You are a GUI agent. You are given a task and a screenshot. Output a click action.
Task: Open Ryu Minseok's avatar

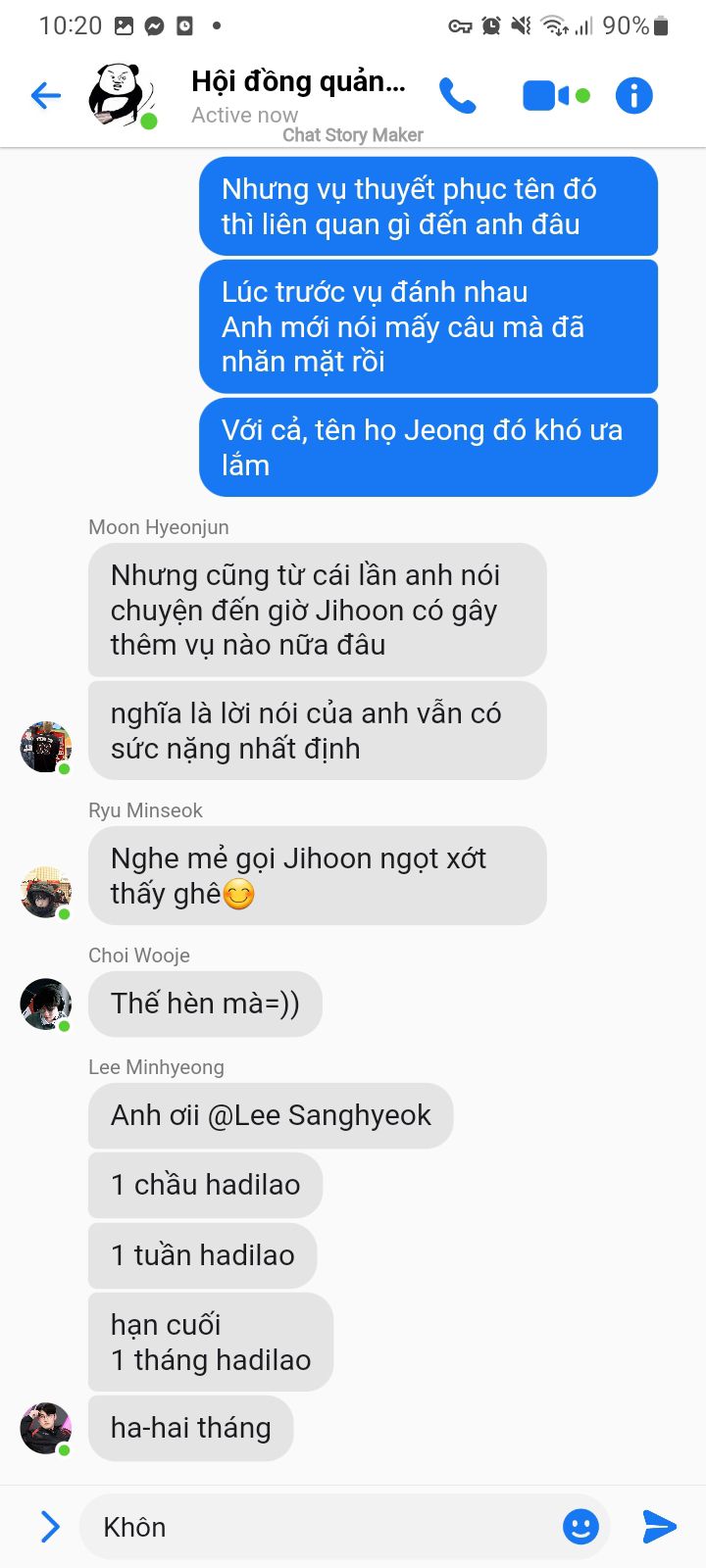pos(45,891)
